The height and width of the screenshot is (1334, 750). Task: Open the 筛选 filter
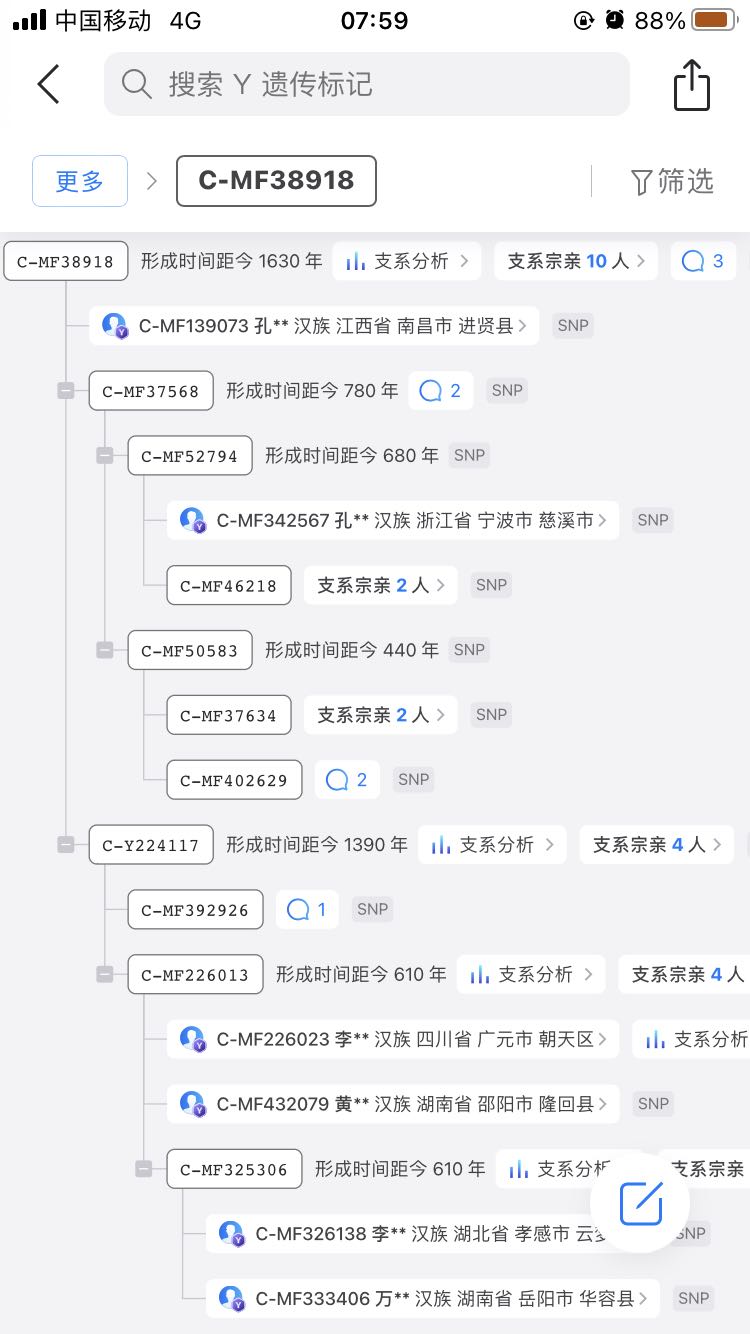(x=672, y=181)
